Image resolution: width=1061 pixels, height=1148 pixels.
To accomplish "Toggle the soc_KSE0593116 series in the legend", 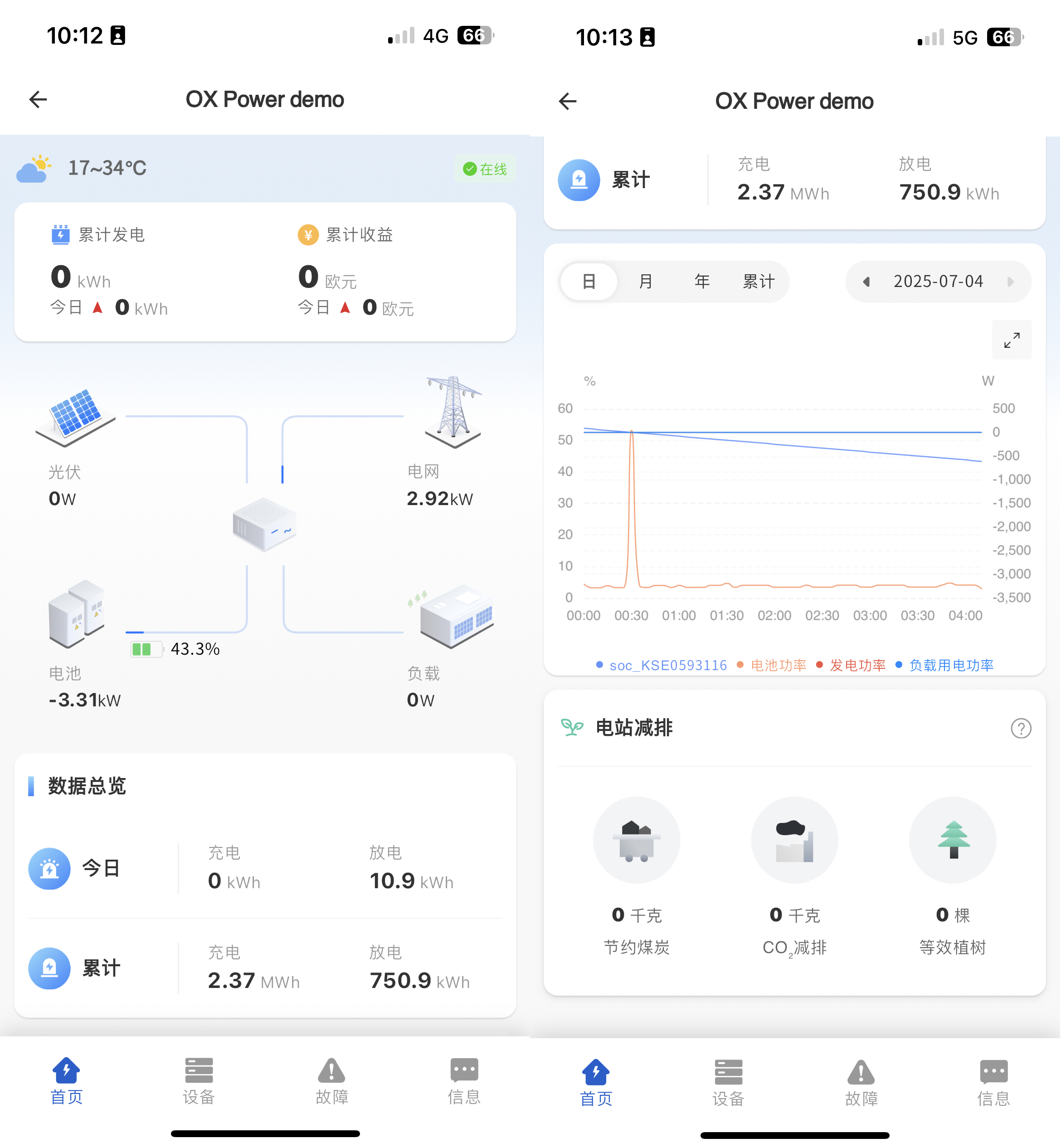I will click(662, 665).
